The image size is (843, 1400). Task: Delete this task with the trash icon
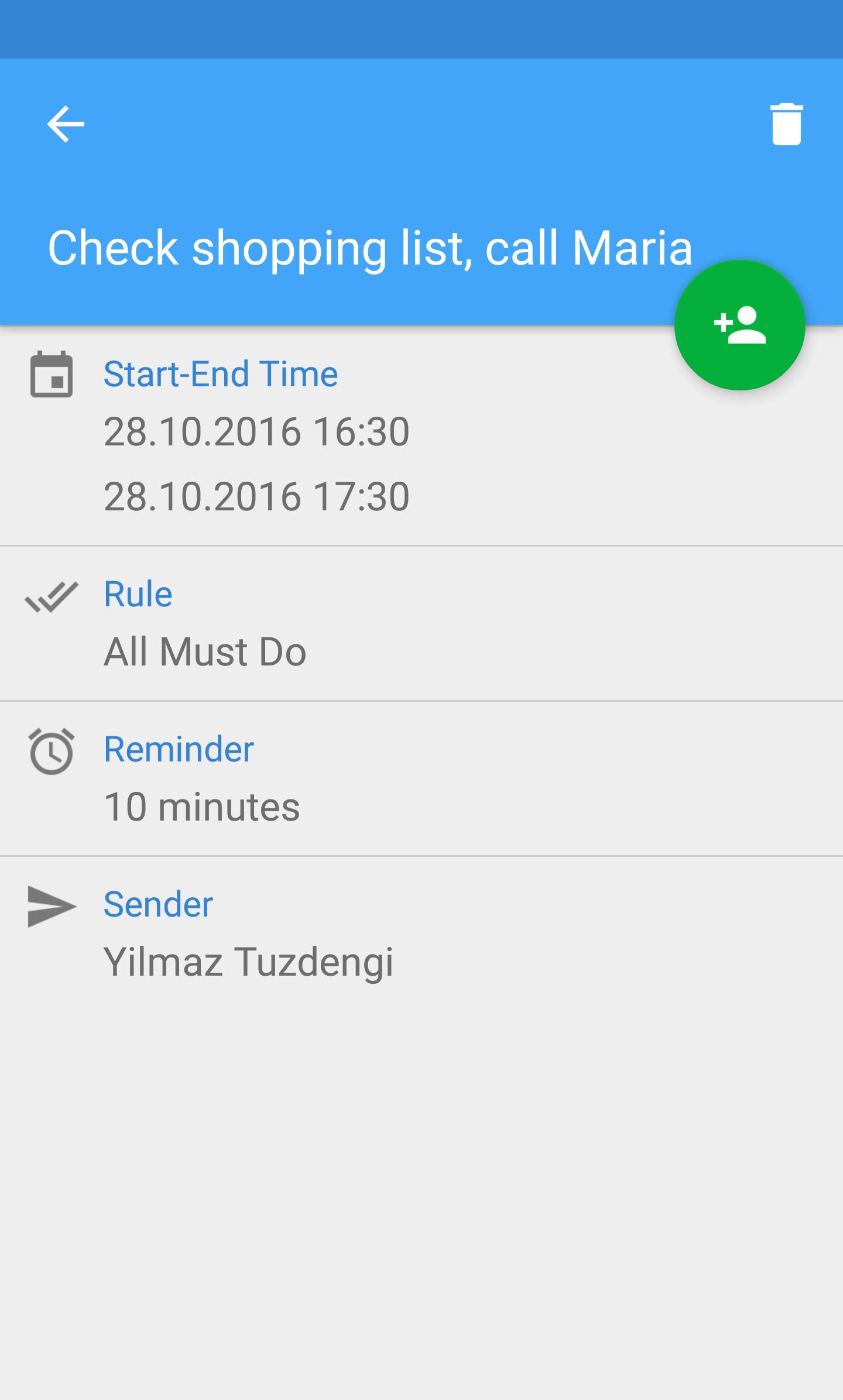pos(786,124)
